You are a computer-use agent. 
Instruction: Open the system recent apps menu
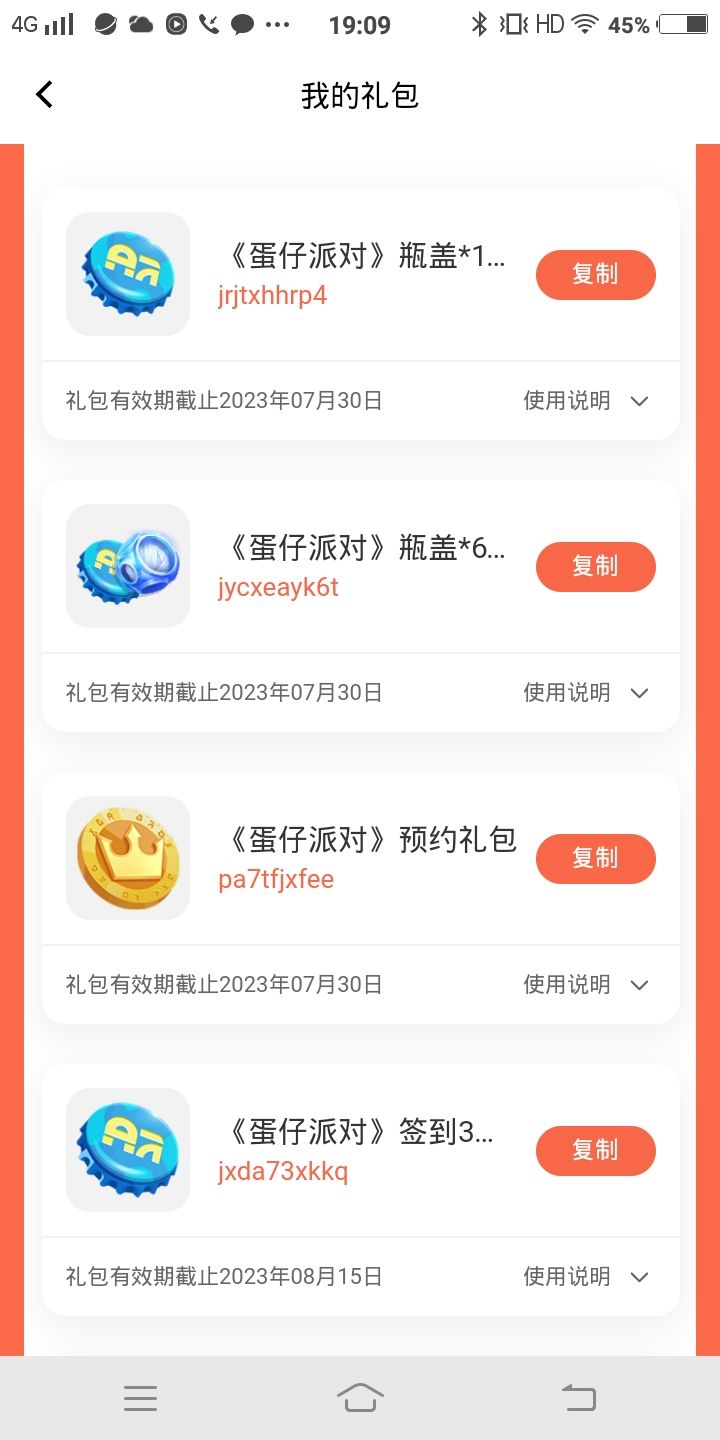(140, 1398)
